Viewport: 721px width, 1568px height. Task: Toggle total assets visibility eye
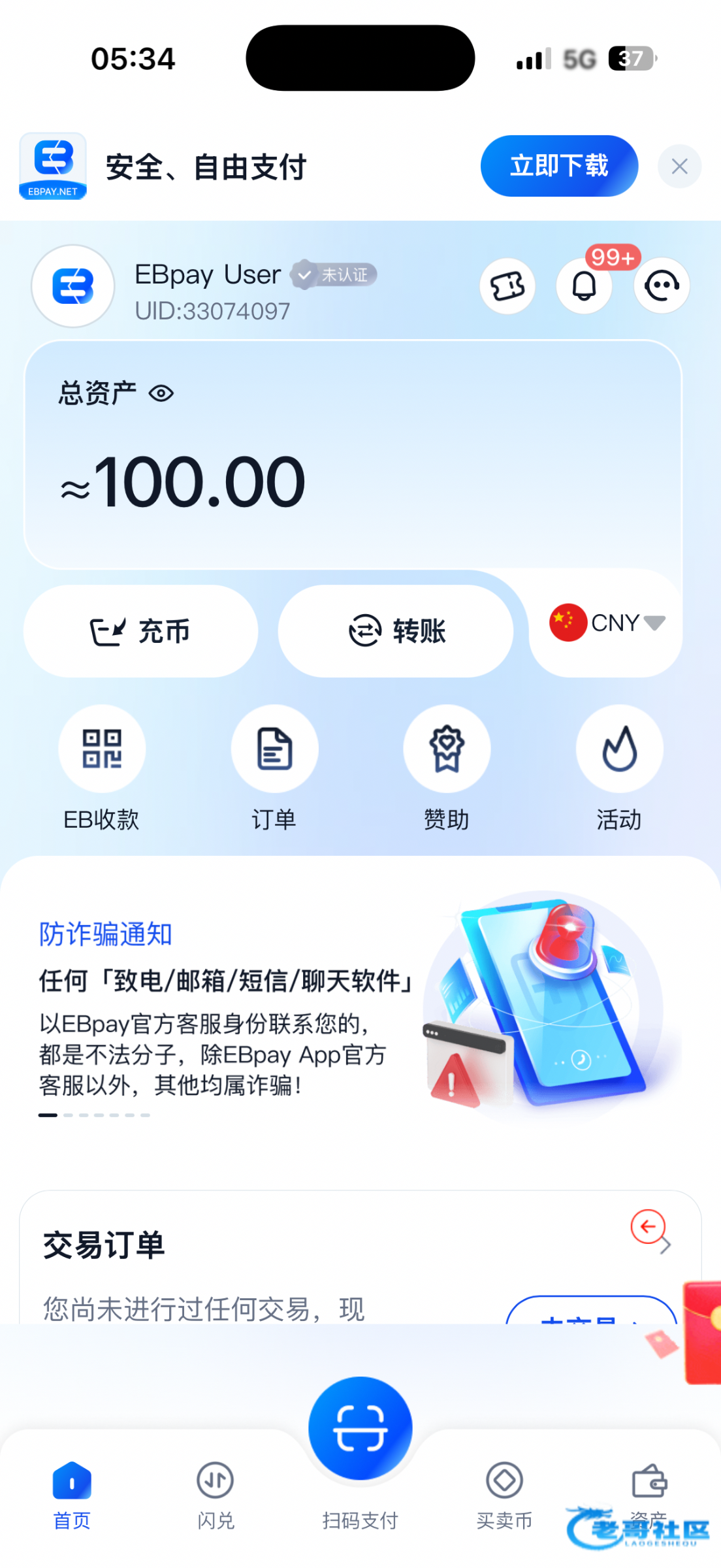click(161, 393)
